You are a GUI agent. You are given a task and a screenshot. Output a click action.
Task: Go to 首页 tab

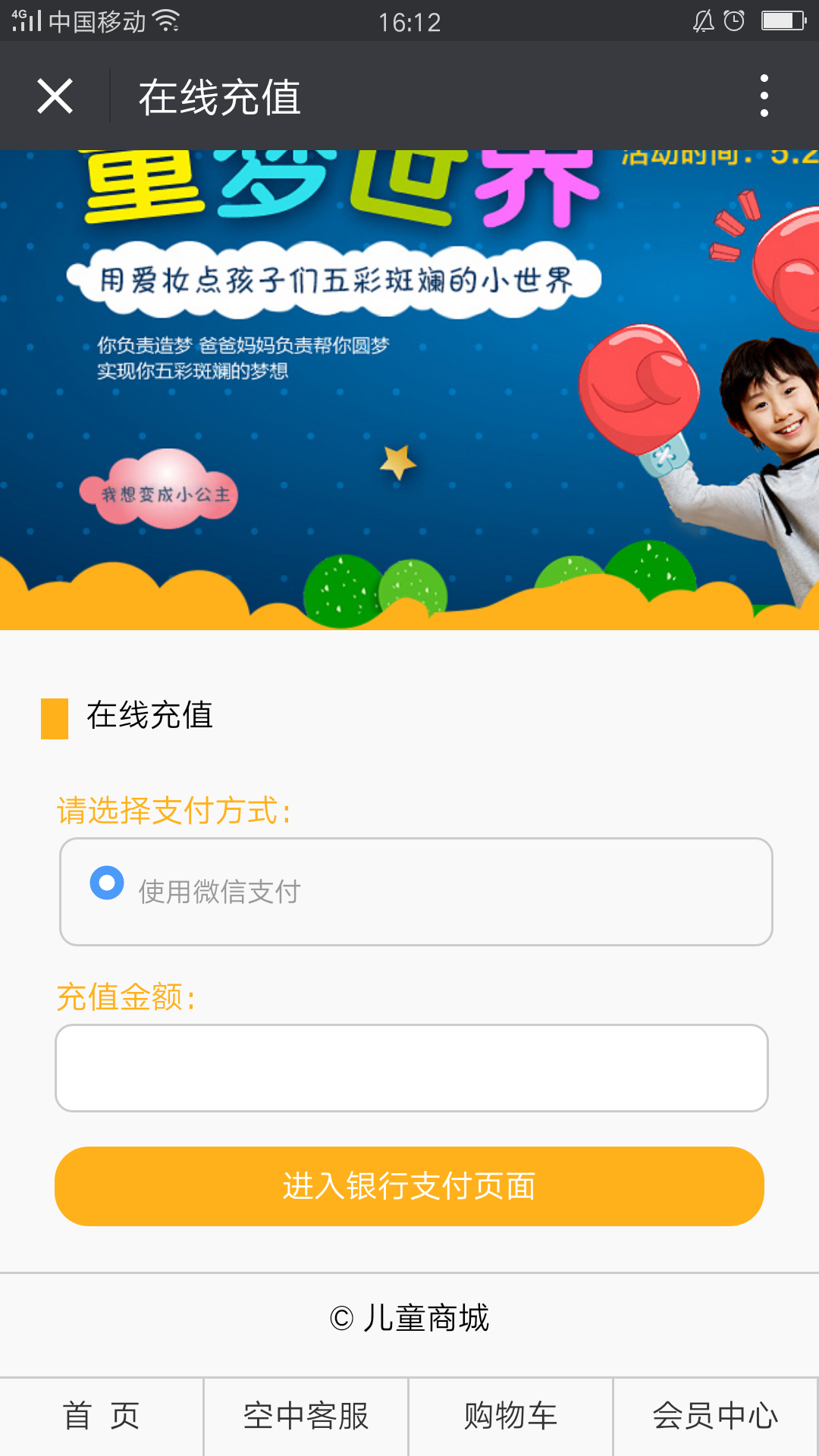102,1416
